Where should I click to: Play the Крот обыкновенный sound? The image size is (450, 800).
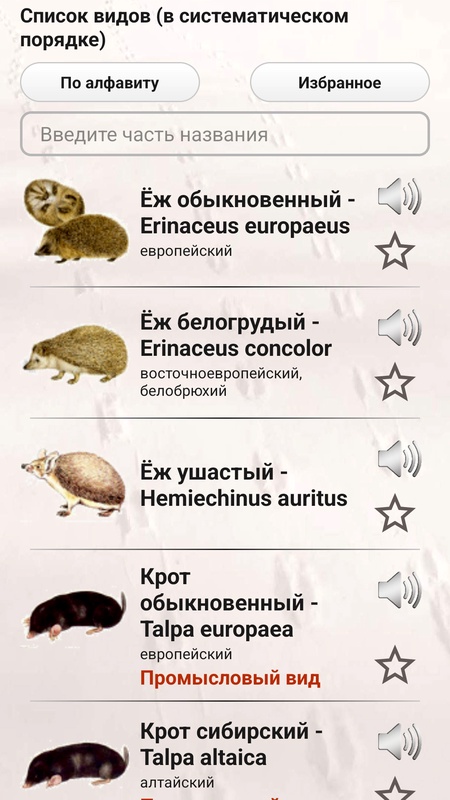point(399,590)
